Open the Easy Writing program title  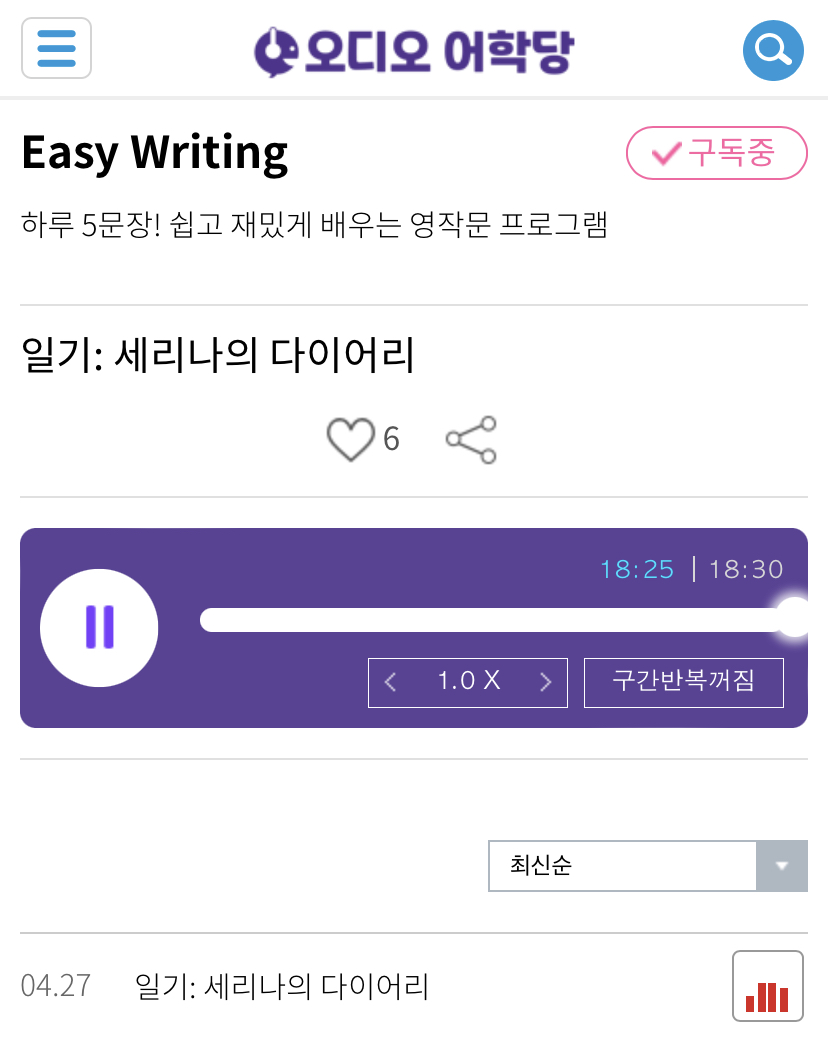pyautogui.click(x=155, y=152)
